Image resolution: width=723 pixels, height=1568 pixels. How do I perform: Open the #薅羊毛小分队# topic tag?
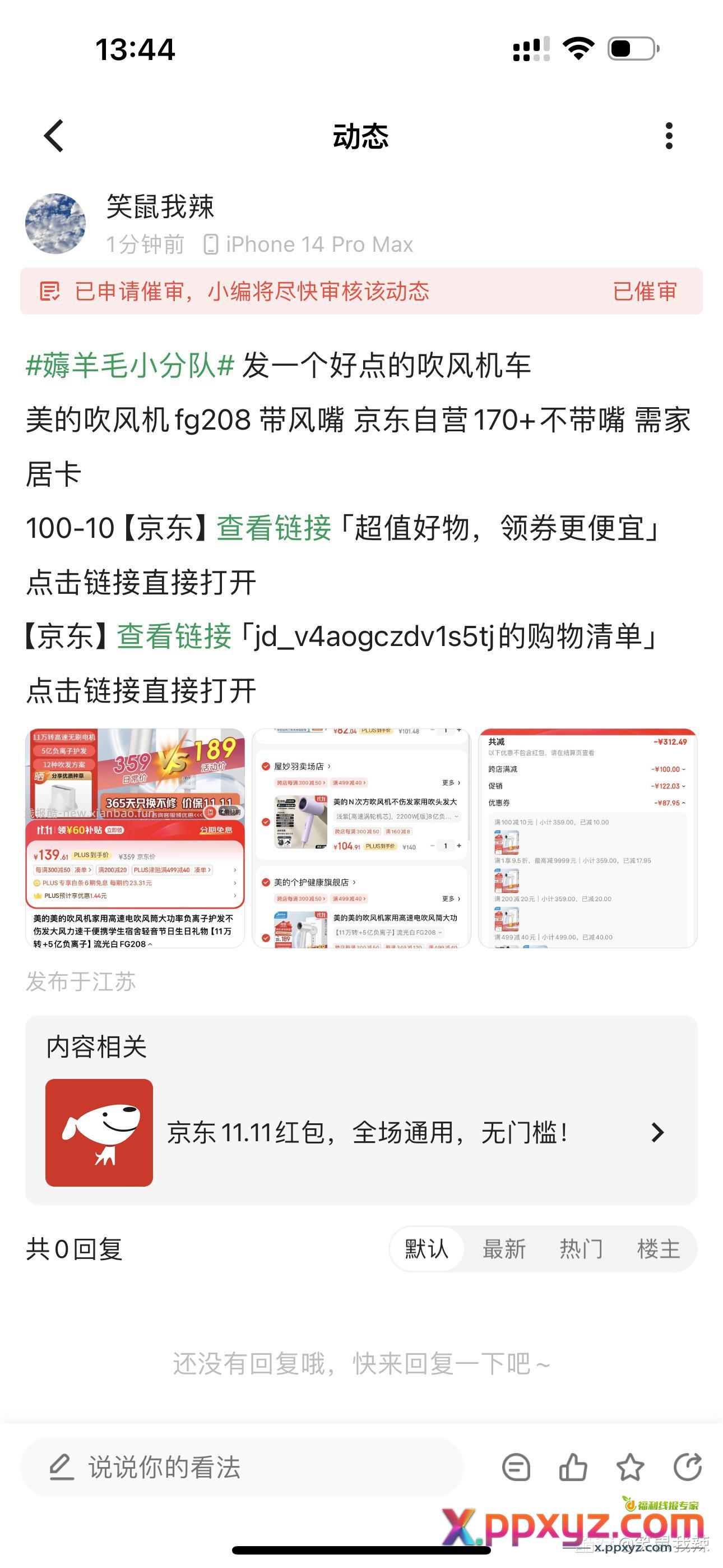[x=130, y=366]
